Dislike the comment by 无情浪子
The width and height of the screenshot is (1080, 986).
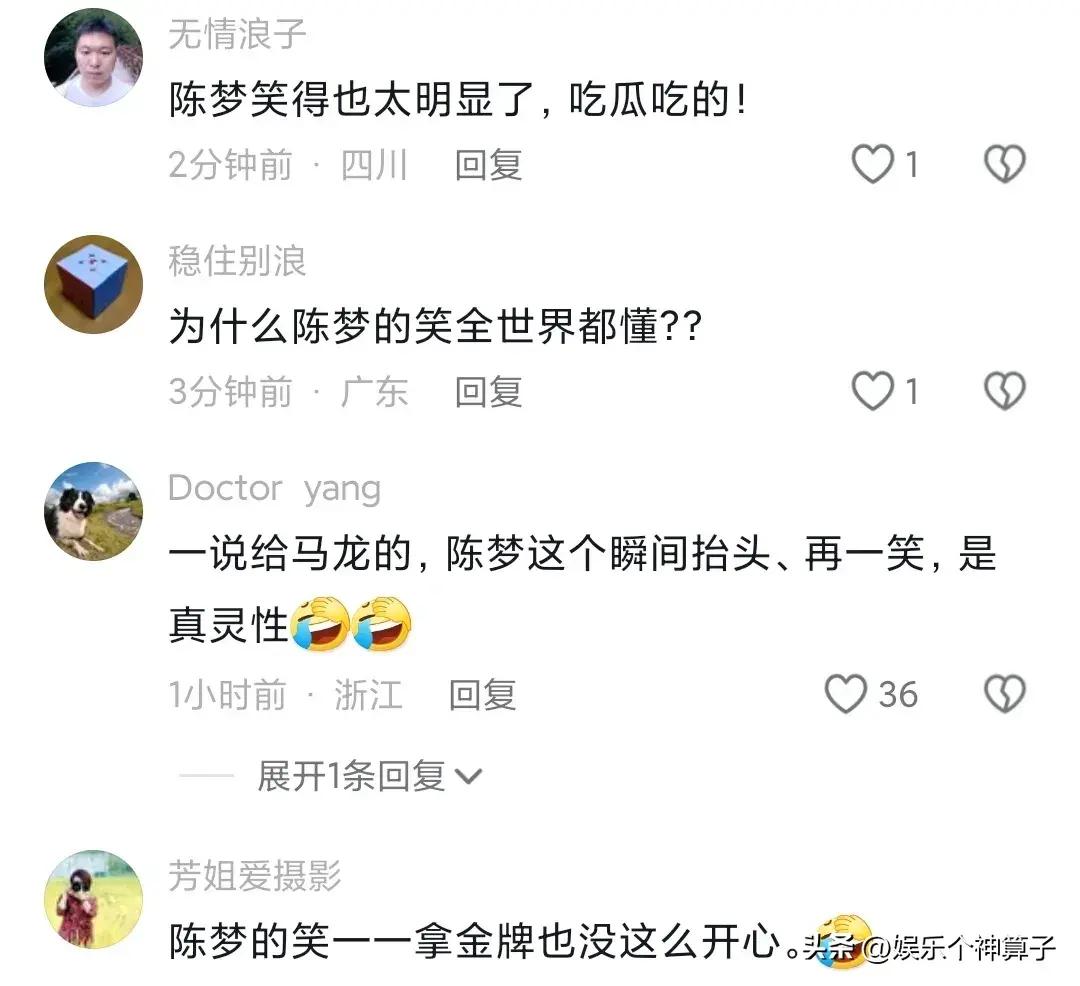[1004, 165]
